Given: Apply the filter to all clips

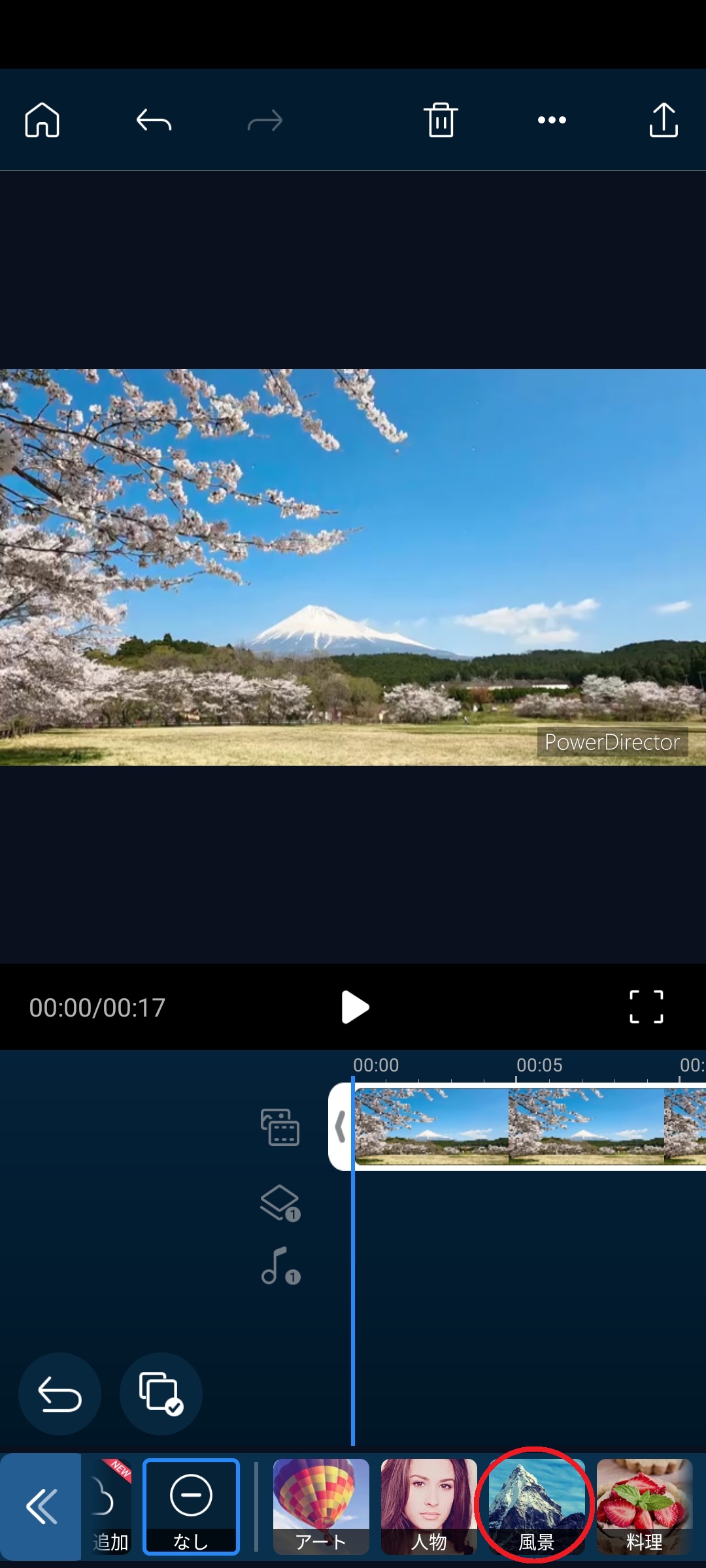Looking at the screenshot, I should pos(161,1394).
